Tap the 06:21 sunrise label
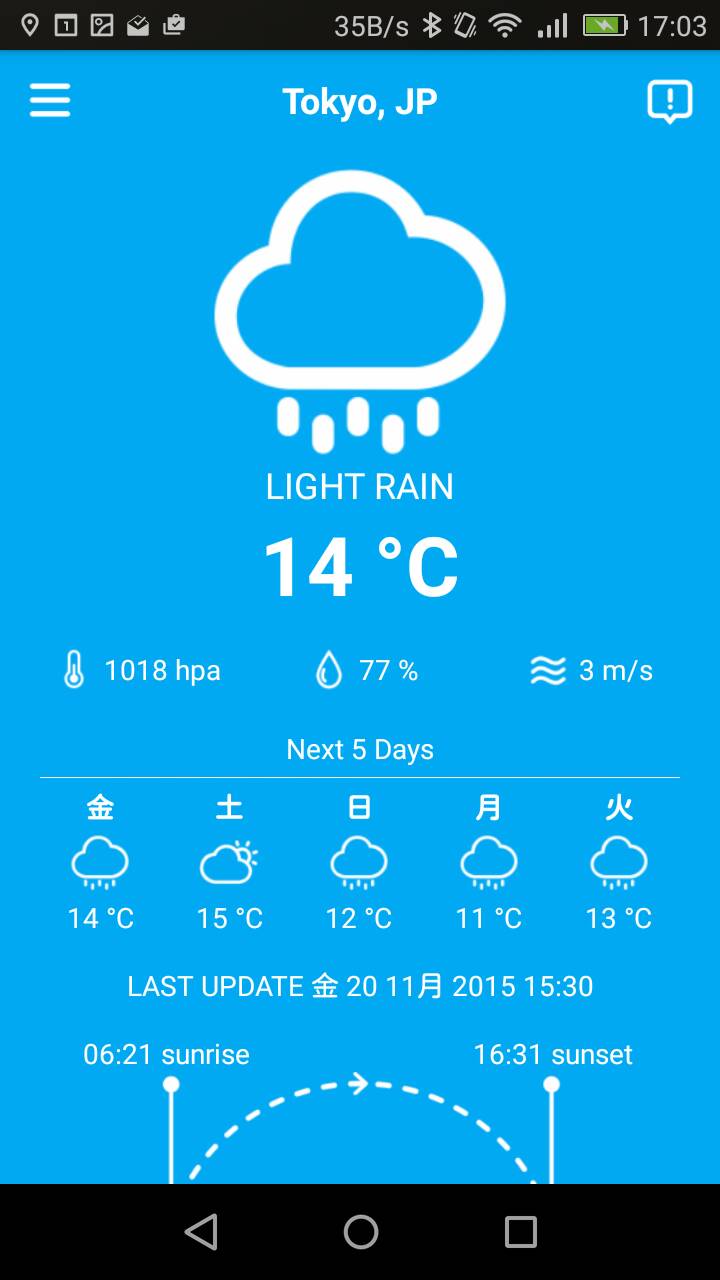Viewport: 720px width, 1280px height. pos(167,1053)
